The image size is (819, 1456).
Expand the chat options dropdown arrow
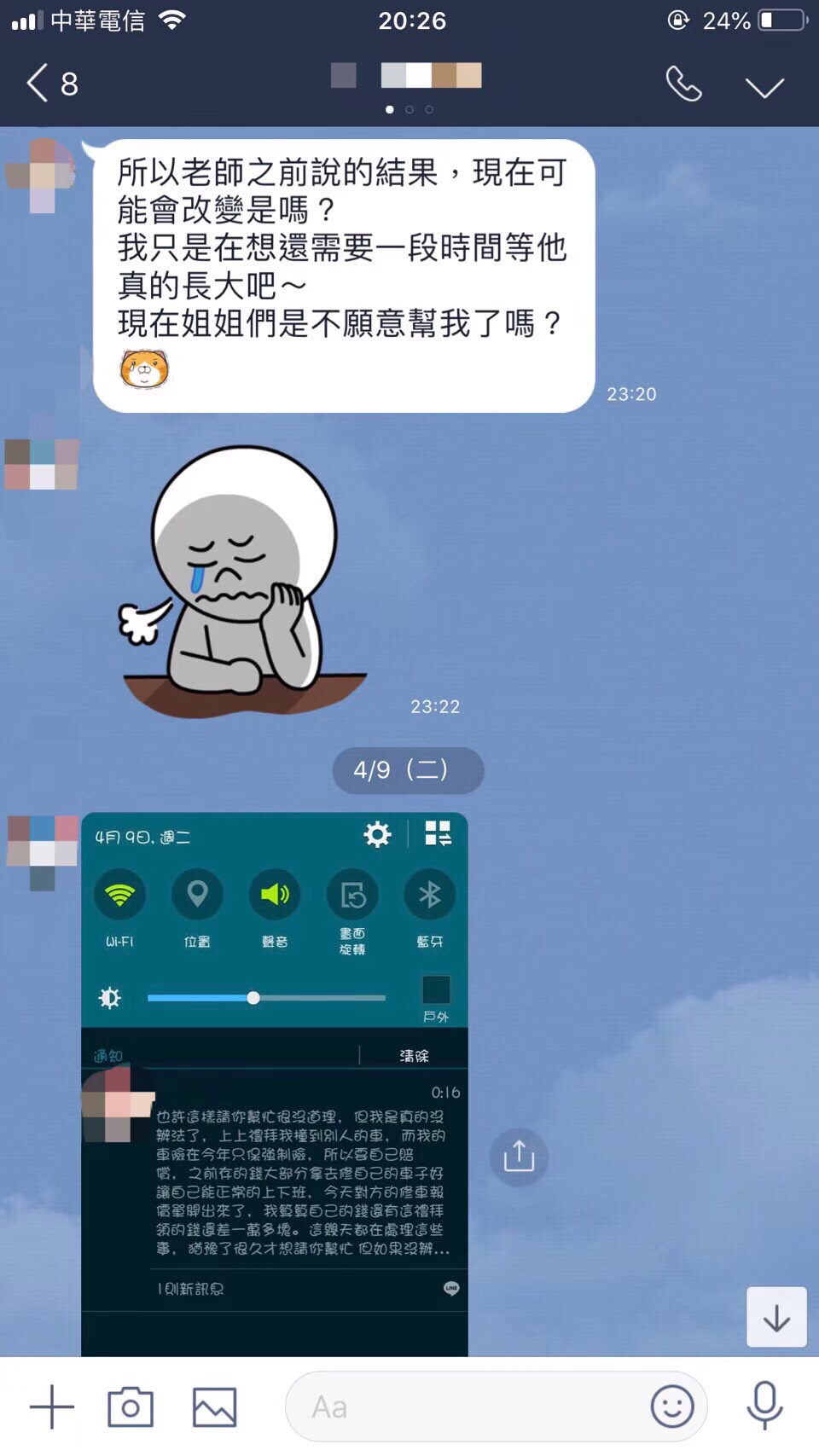pyautogui.click(x=764, y=87)
